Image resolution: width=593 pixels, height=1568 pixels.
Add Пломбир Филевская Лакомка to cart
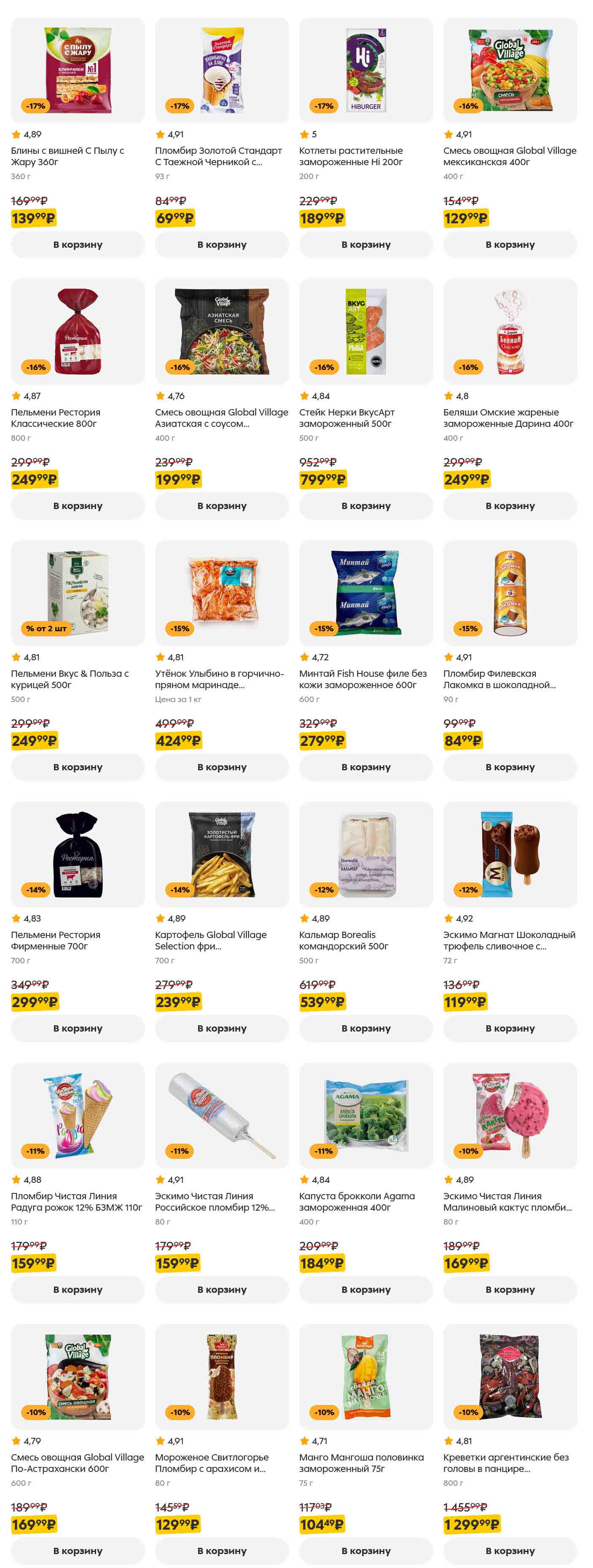[510, 767]
